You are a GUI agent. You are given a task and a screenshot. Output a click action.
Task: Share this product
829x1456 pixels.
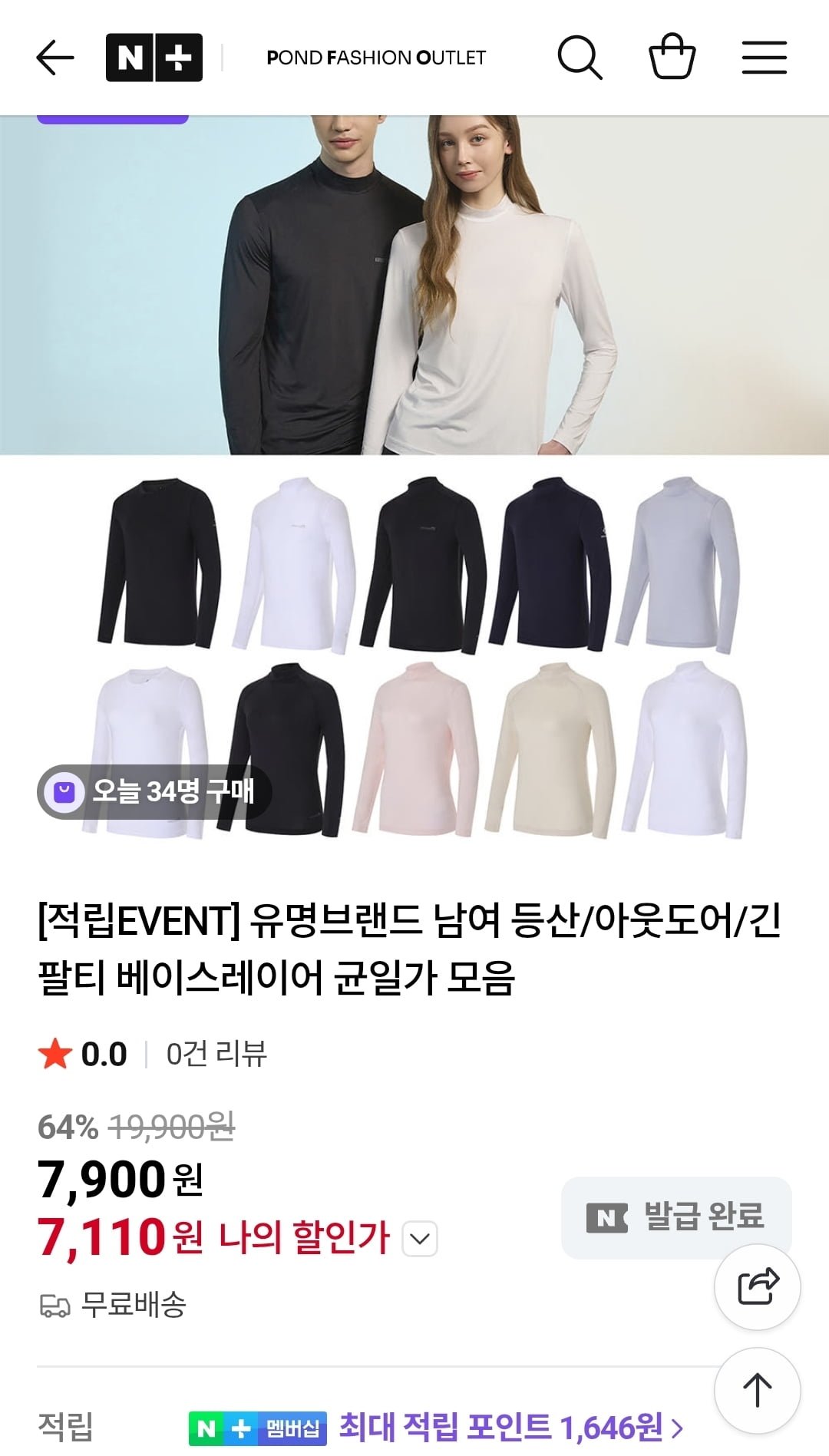click(757, 1286)
